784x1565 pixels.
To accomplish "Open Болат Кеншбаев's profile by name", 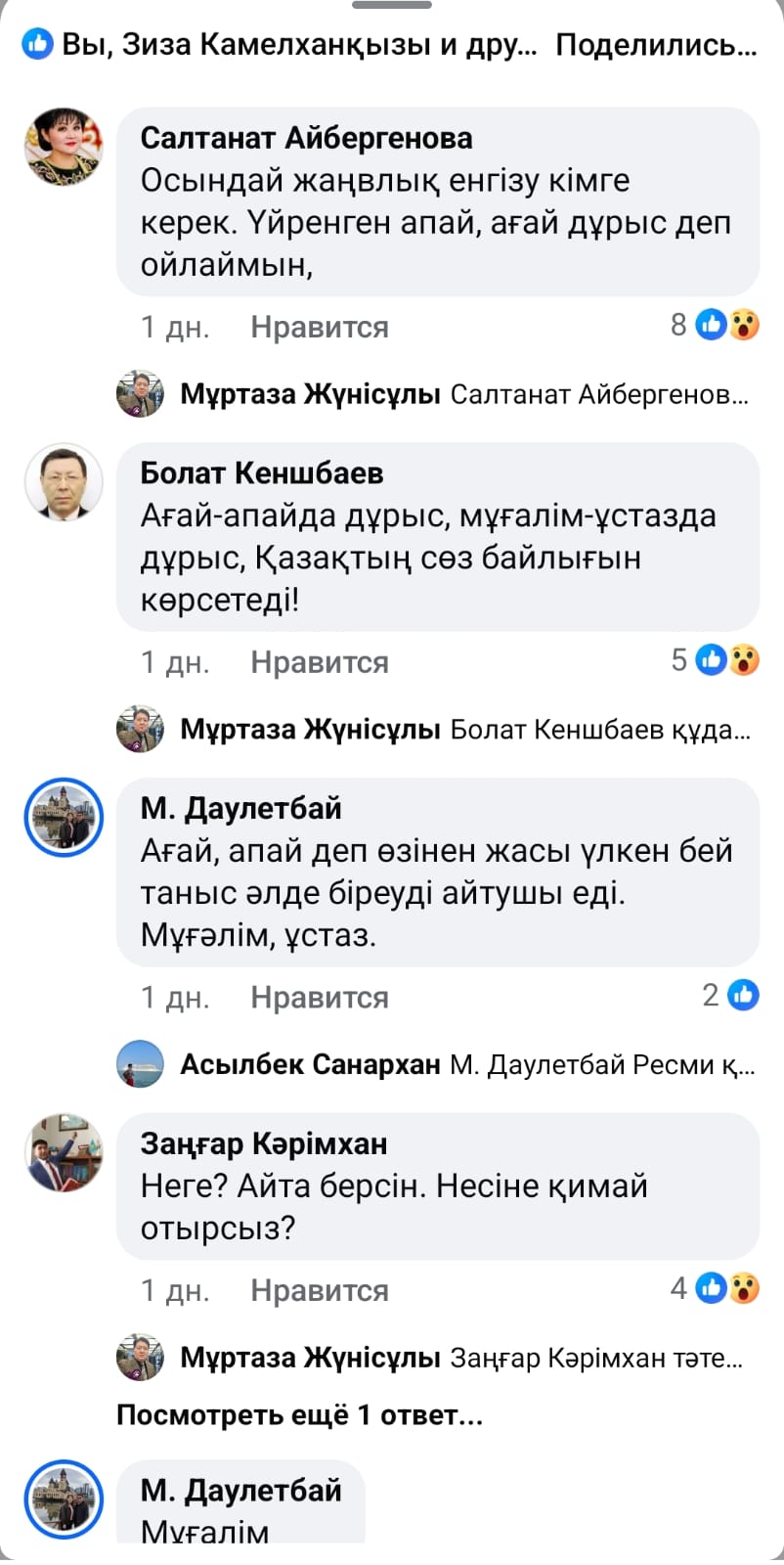I will pyautogui.click(x=261, y=473).
